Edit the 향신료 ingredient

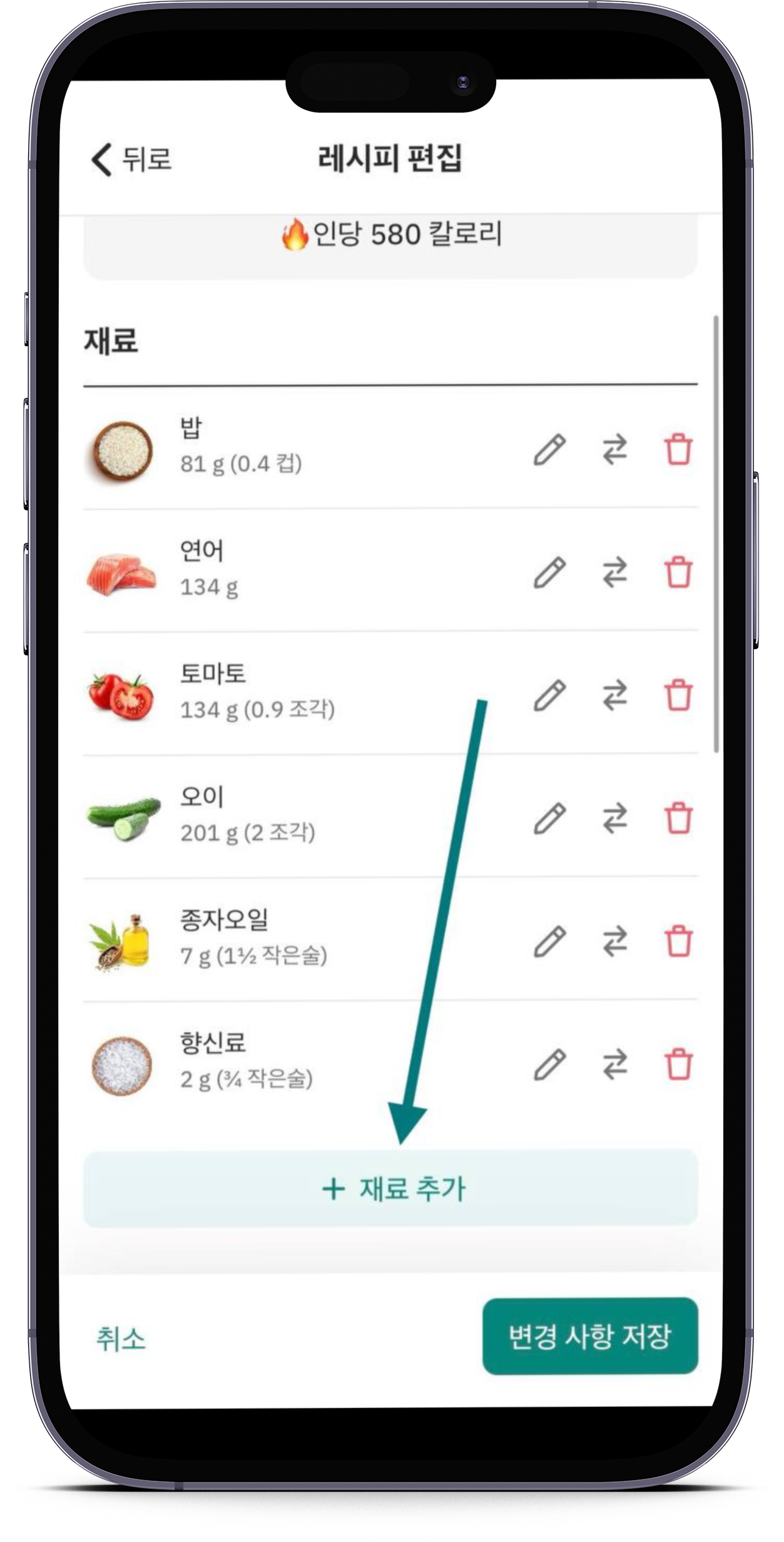coord(550,1065)
